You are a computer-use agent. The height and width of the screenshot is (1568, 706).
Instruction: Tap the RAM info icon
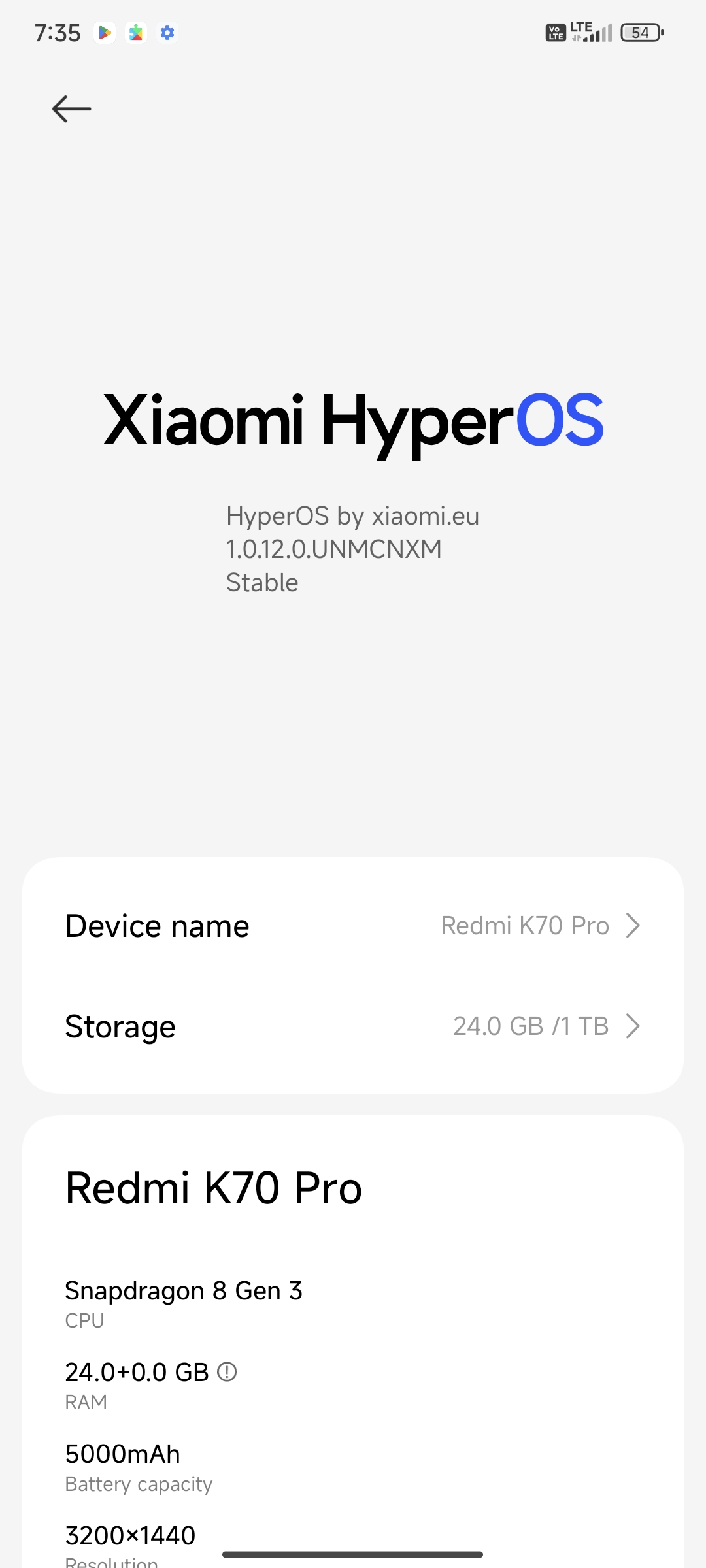pyautogui.click(x=227, y=1372)
